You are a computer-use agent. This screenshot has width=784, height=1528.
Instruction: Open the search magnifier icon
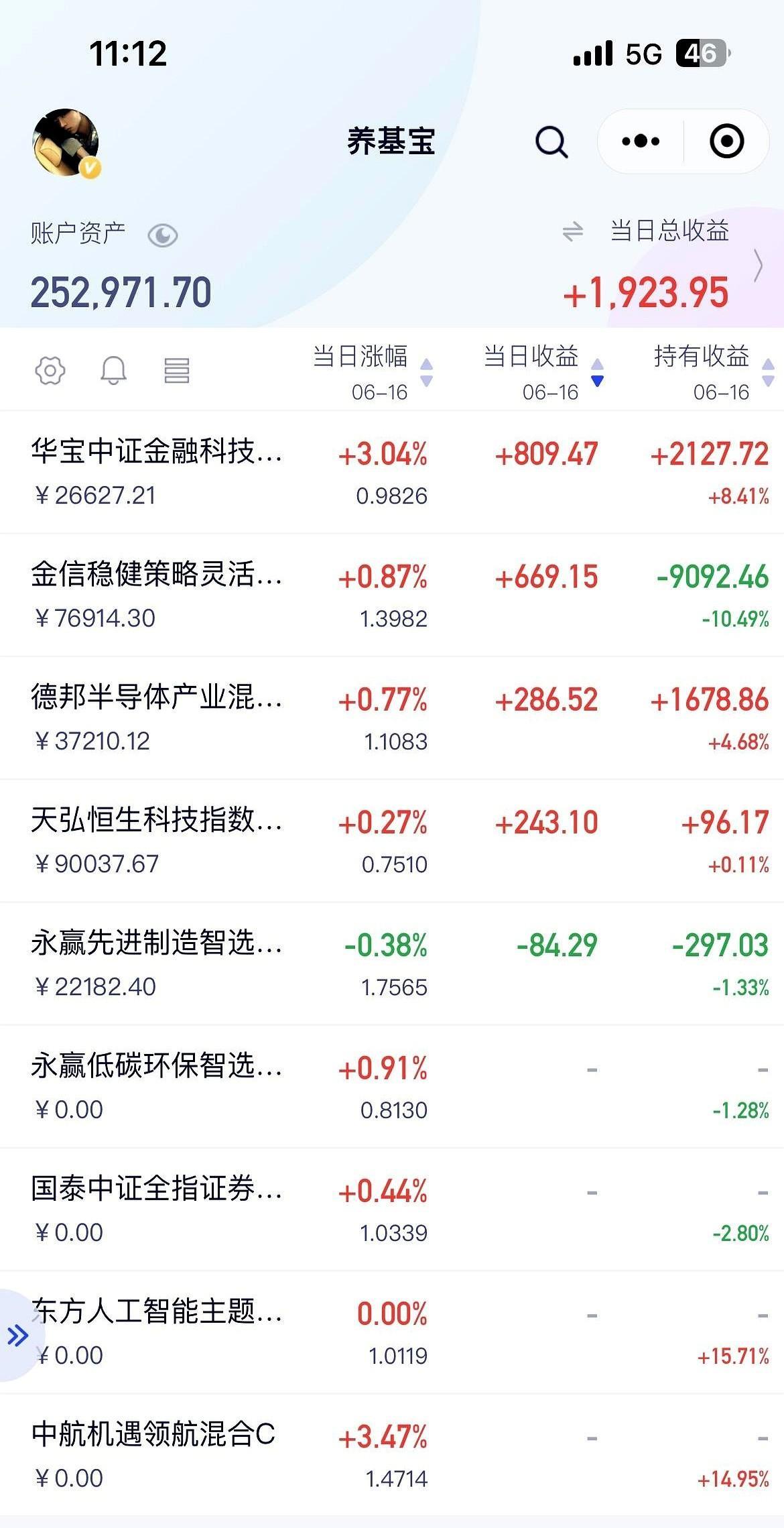551,141
